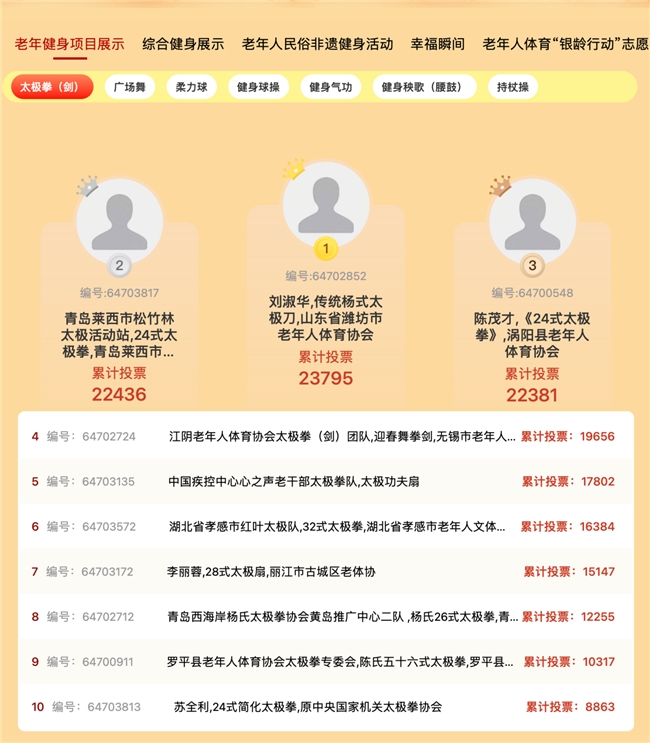Open the 老年人体育"银龄行动" tab

click(x=566, y=44)
